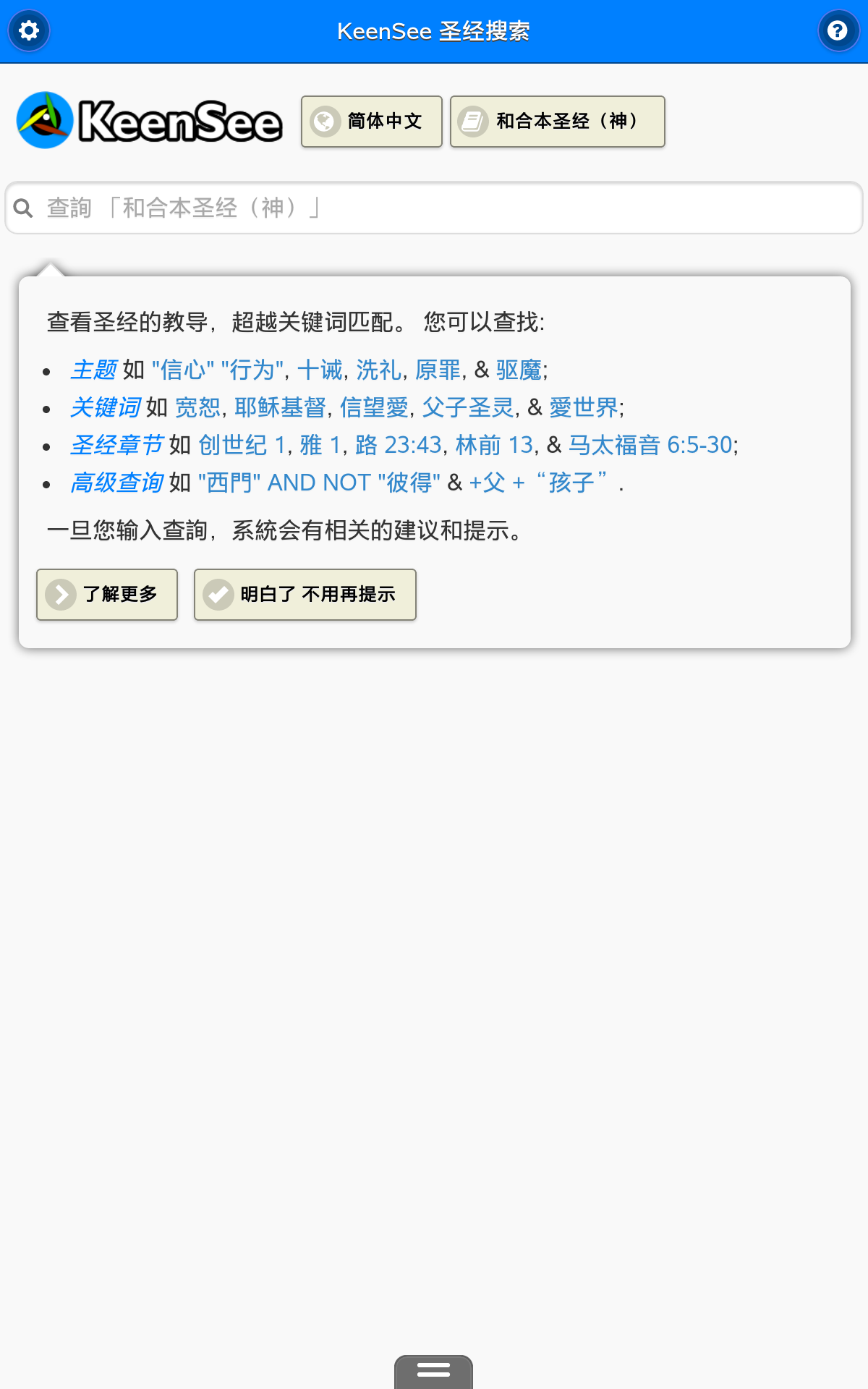Click the book icon on the Bible version button
The image size is (868, 1389).
coord(474,122)
